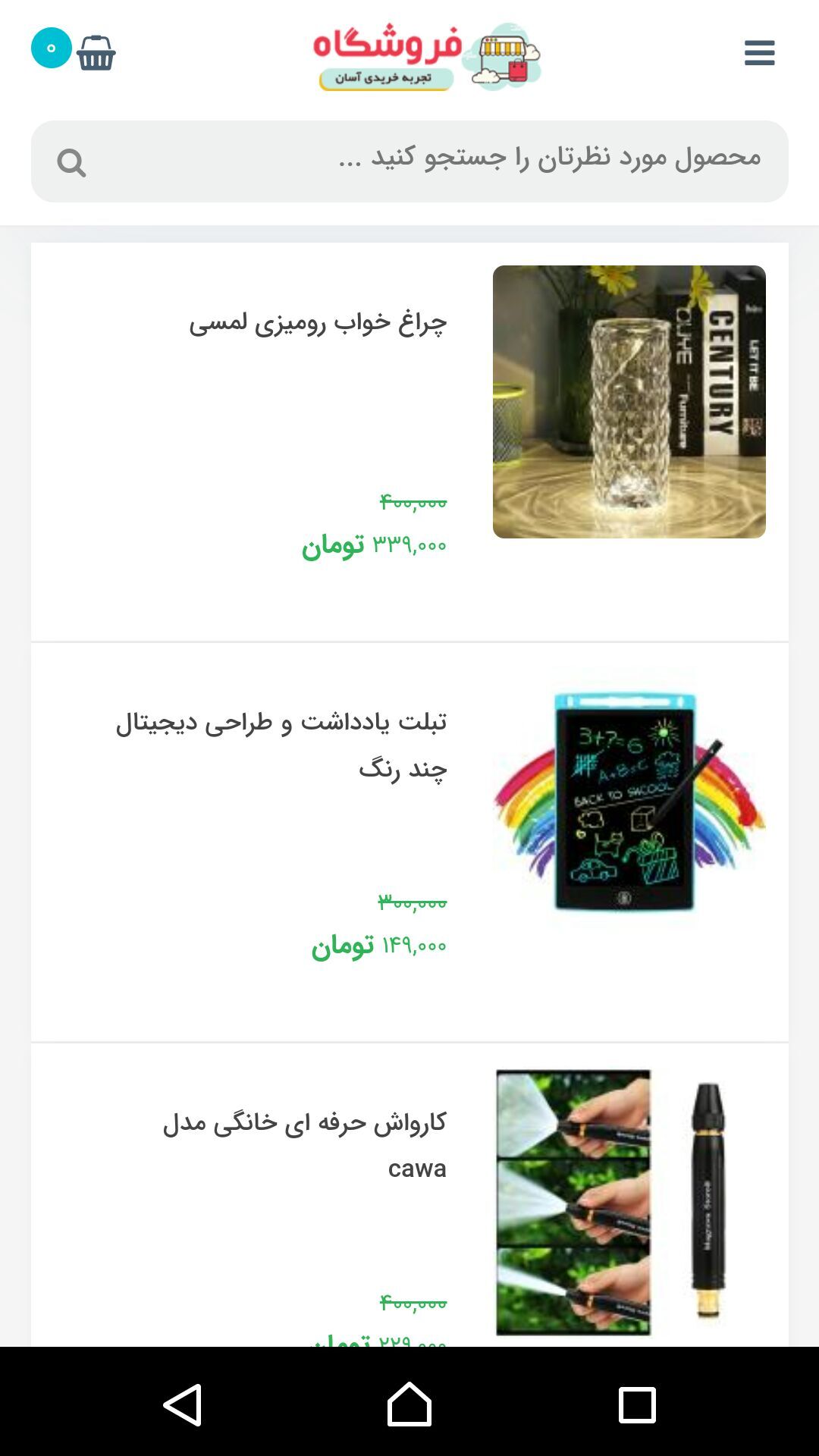Image resolution: width=819 pixels, height=1456 pixels.
Task: Go to the device home screen
Action: click(x=409, y=1404)
